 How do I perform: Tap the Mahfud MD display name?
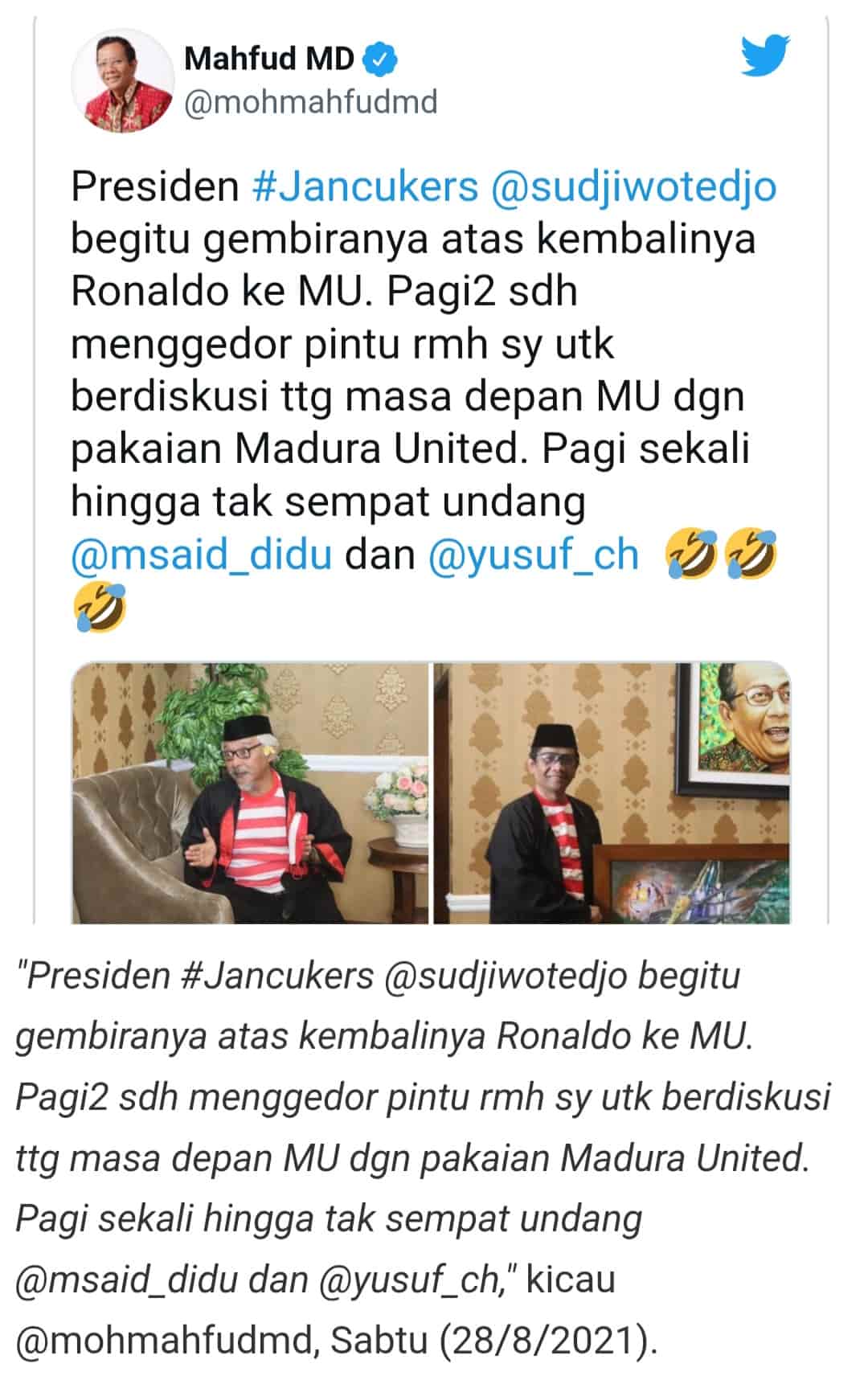tap(269, 59)
